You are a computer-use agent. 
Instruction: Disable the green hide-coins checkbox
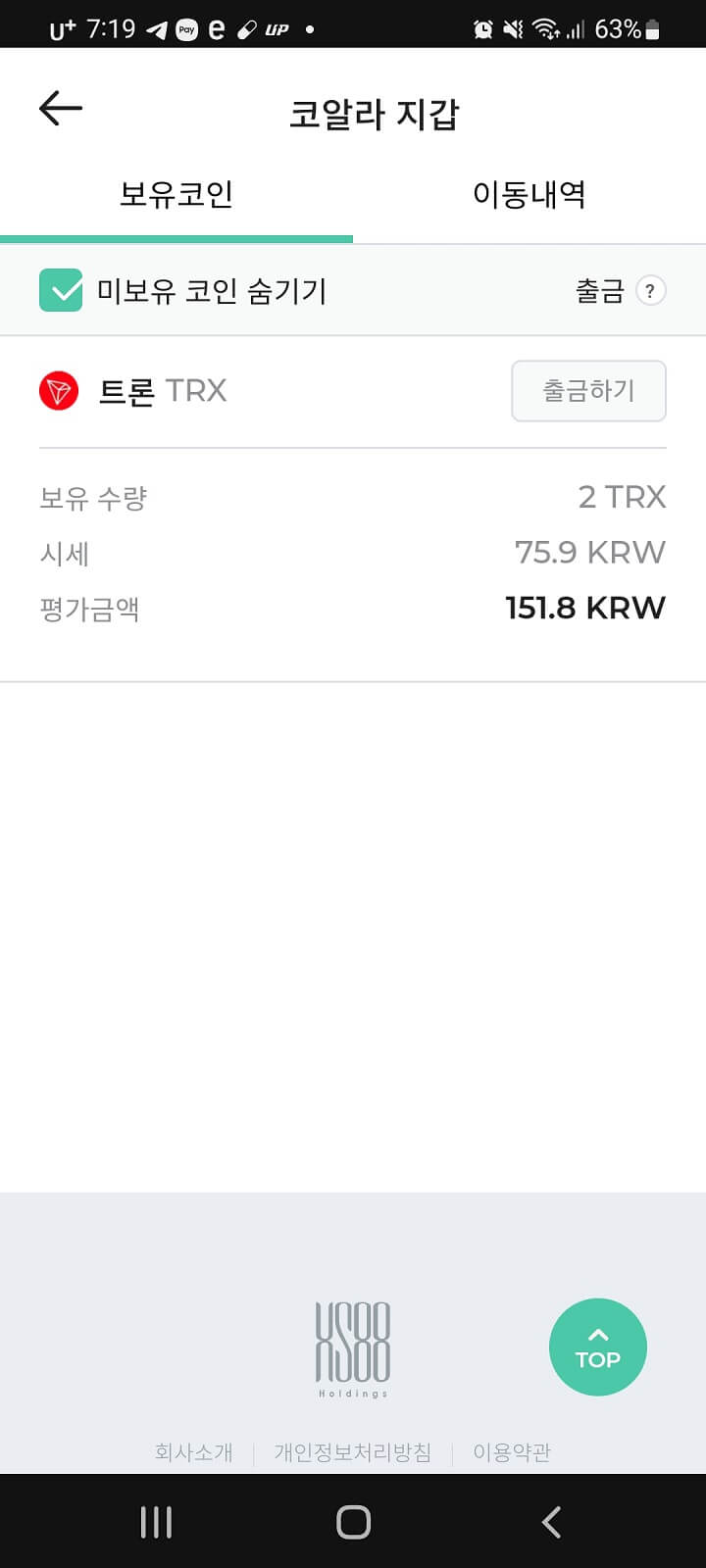pyautogui.click(x=60, y=290)
